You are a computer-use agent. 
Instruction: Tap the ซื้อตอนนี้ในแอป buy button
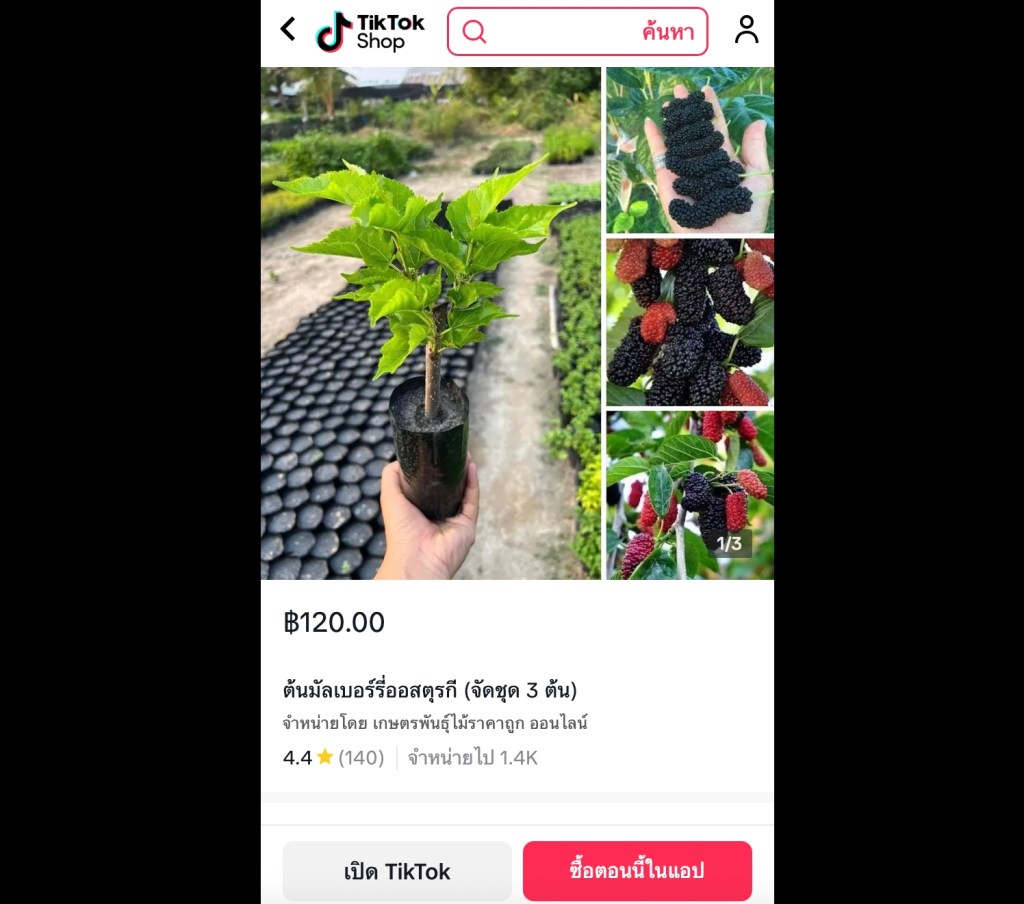pyautogui.click(x=637, y=871)
